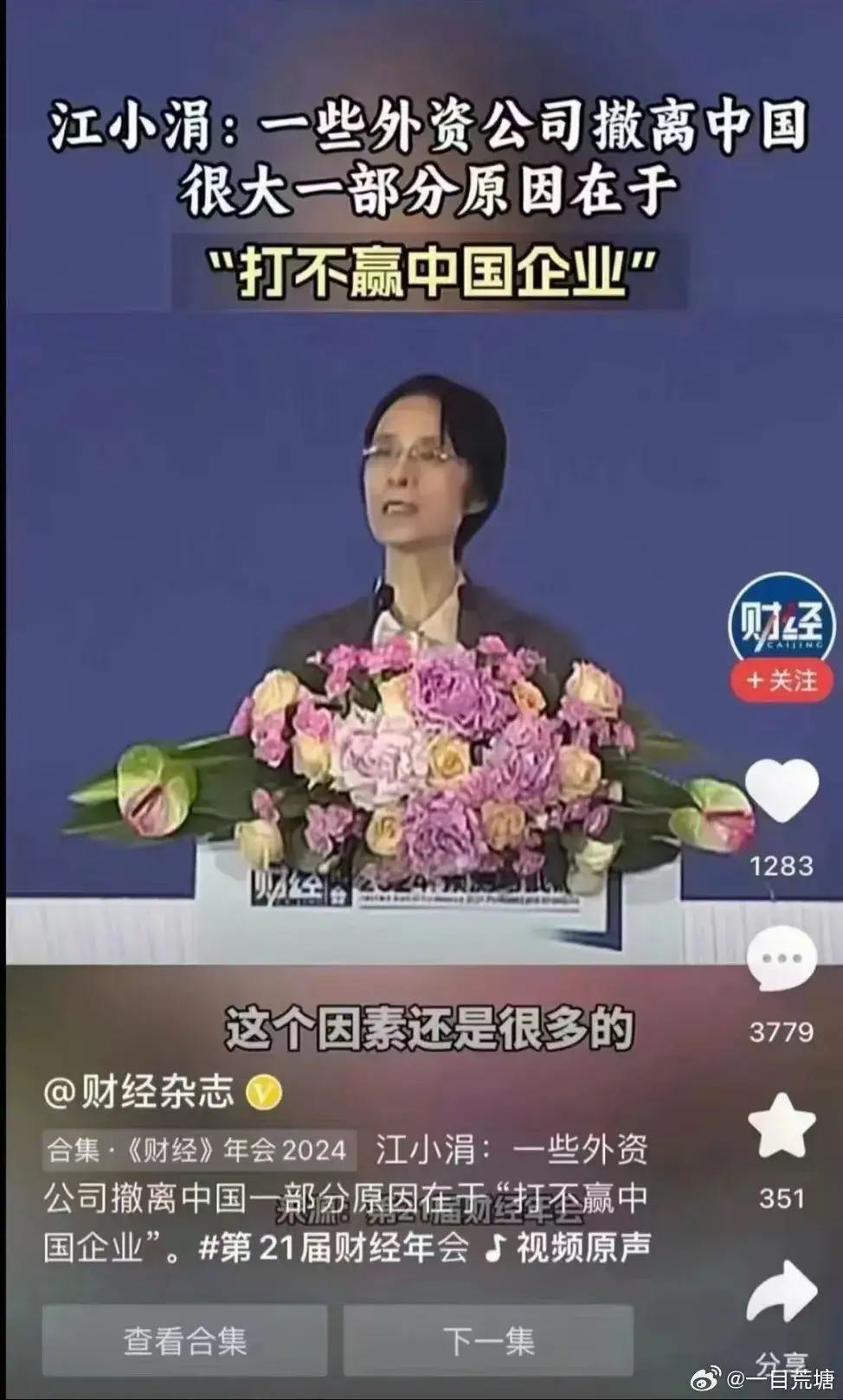Viewport: 843px width, 1400px height.
Task: Like this video with the heart
Action: pyautogui.click(x=782, y=790)
